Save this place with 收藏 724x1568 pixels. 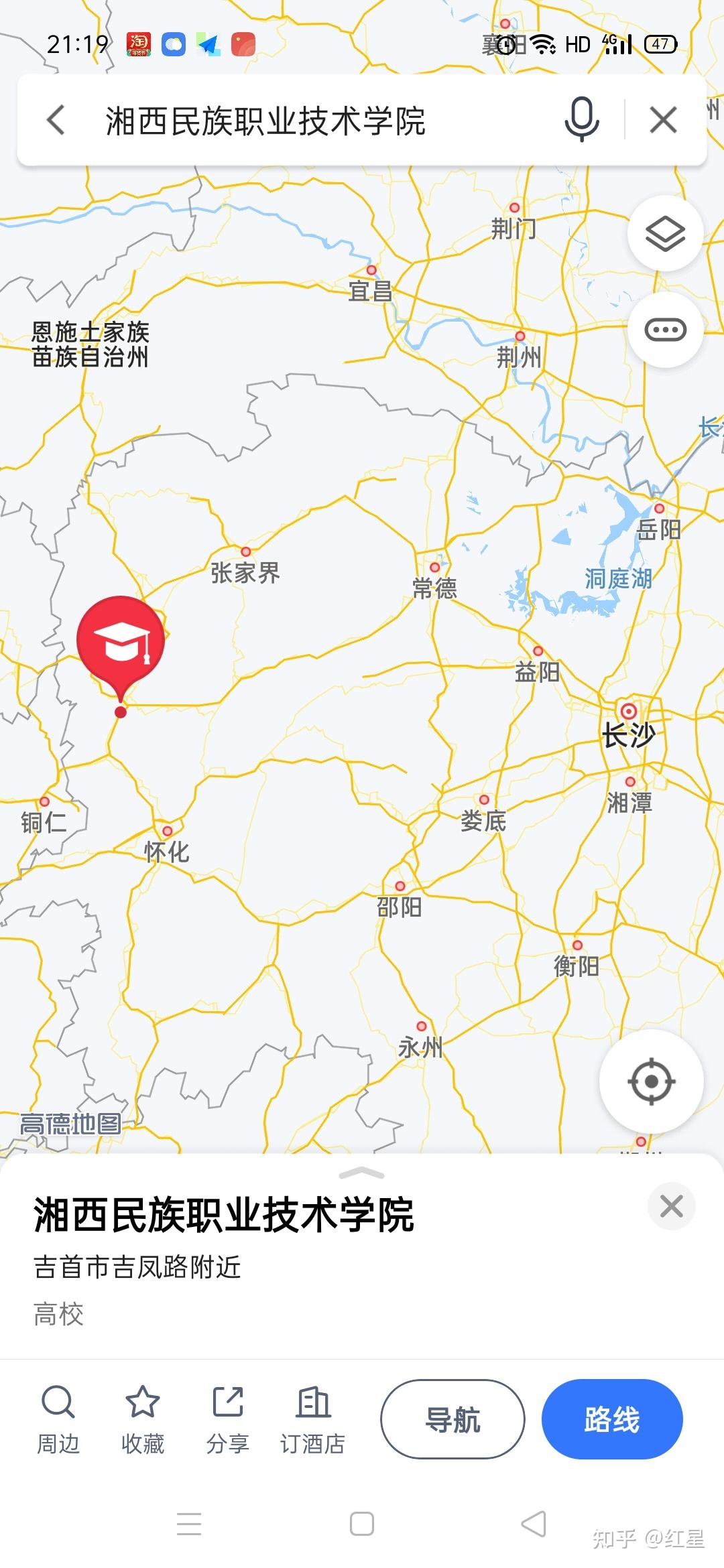click(x=143, y=1419)
